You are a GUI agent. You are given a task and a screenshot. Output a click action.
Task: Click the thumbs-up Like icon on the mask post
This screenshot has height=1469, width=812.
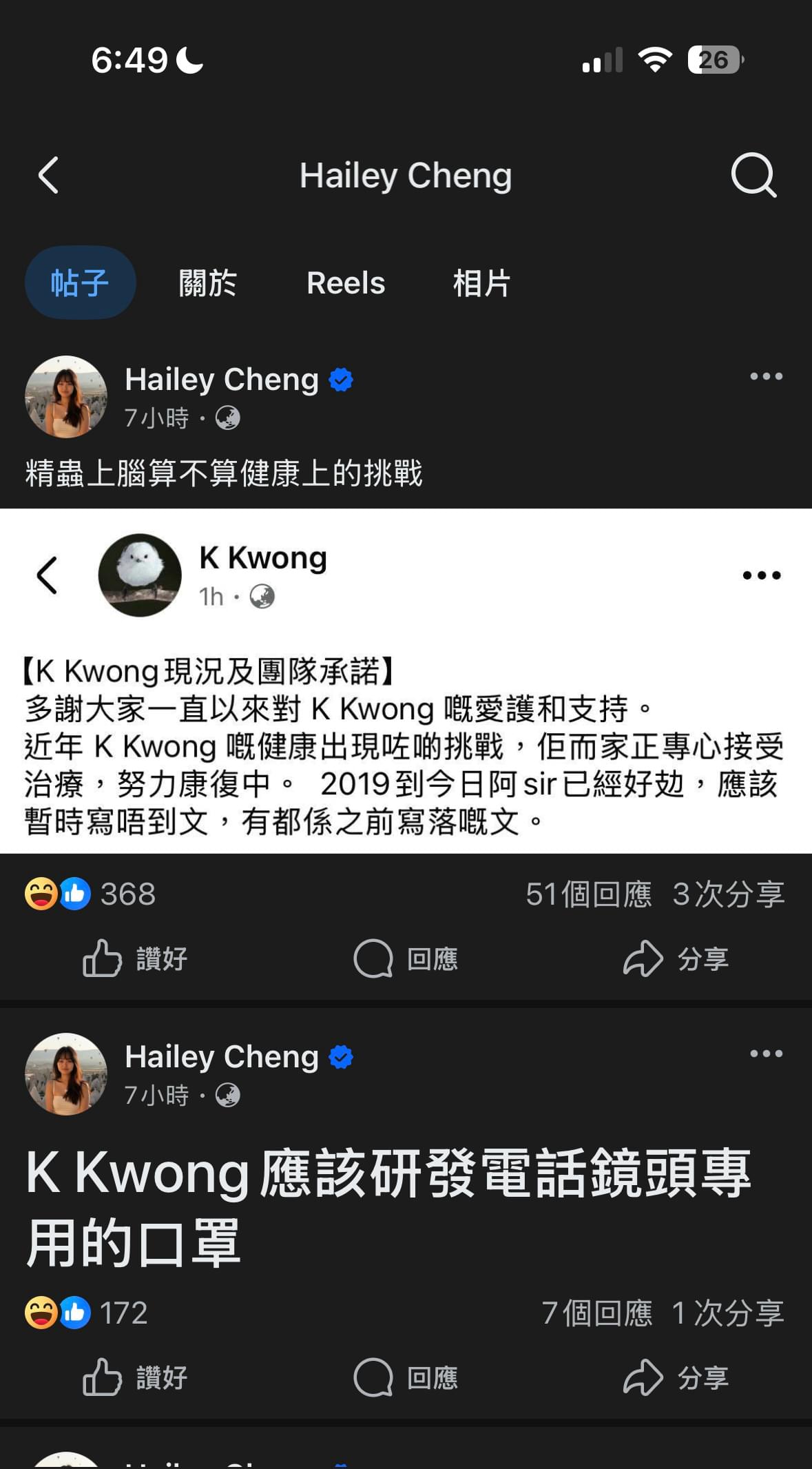(x=101, y=1378)
